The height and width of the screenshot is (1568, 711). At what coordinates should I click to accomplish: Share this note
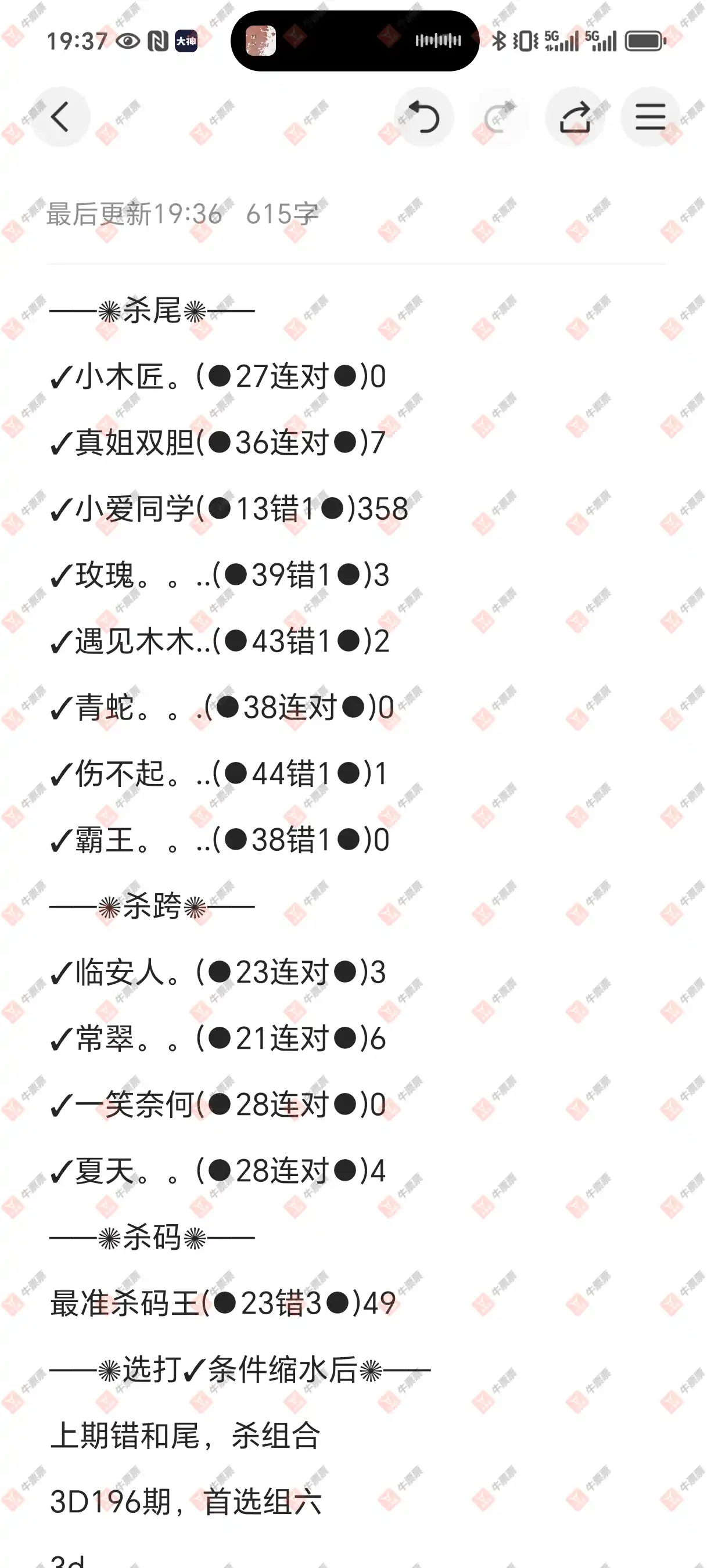[574, 117]
